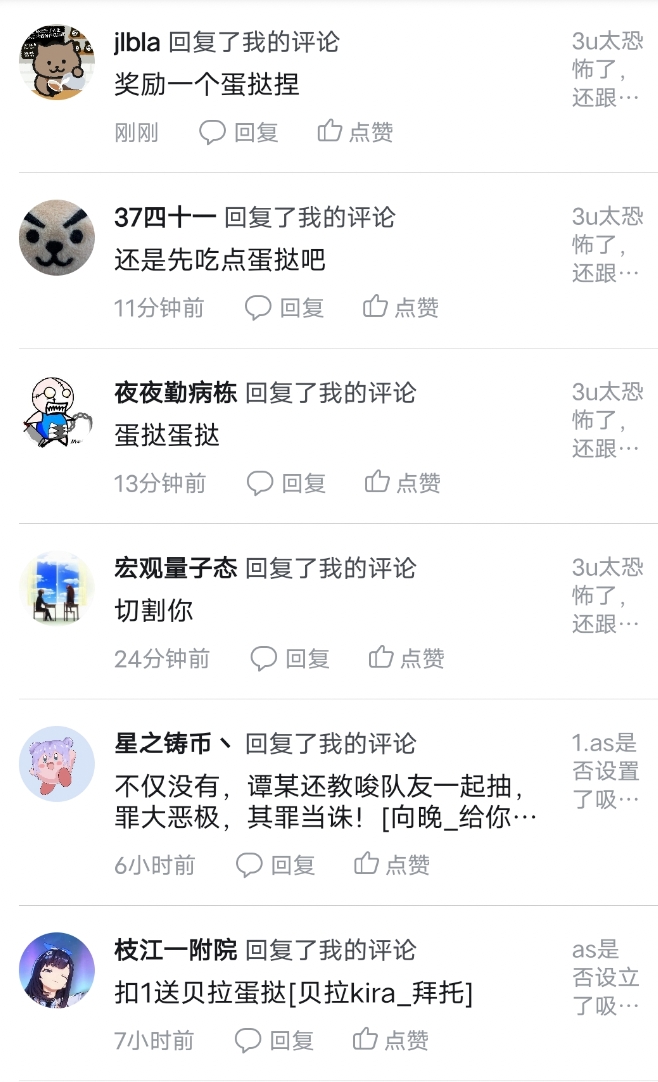Image resolution: width=658 pixels, height=1082 pixels.
Task: Open 枝江一附院's profile avatar
Action: [x=57, y=971]
